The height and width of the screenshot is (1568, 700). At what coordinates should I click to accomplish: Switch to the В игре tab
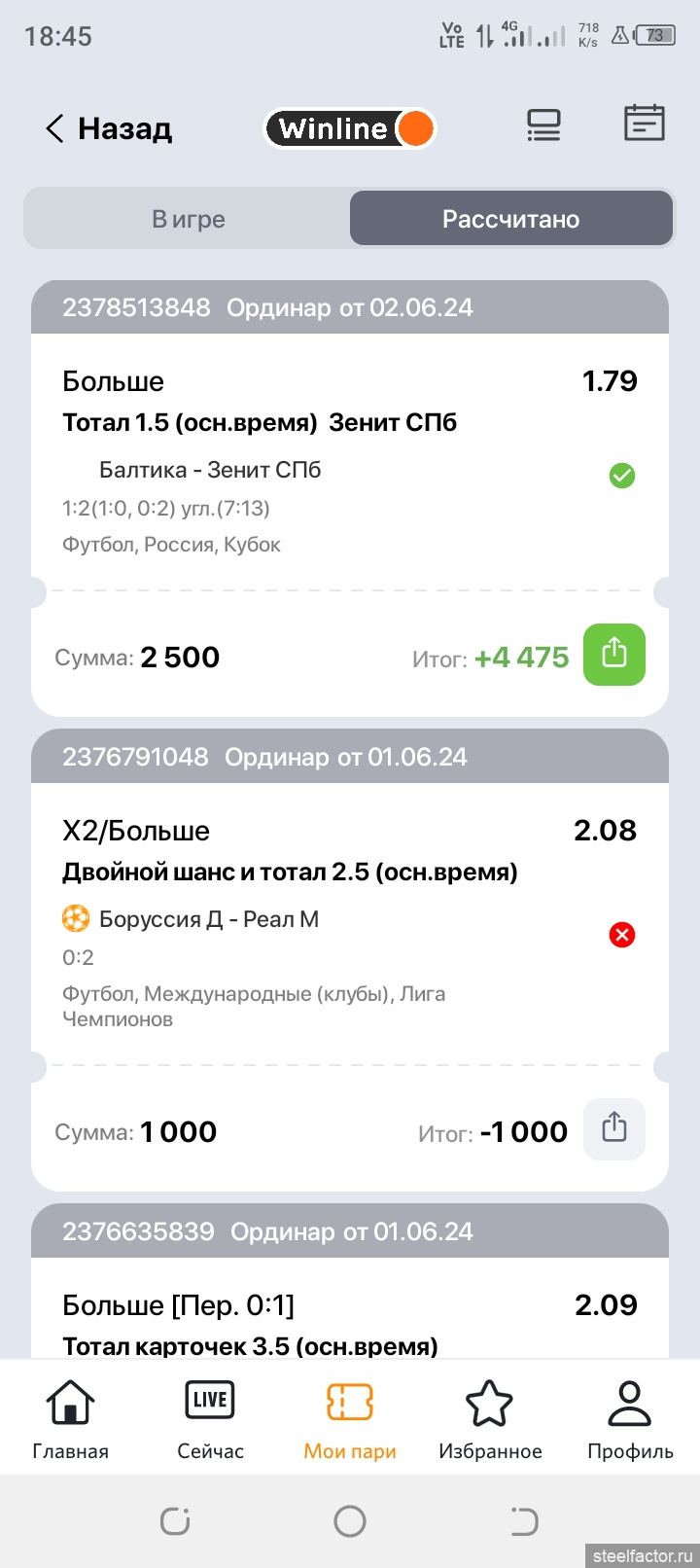(188, 219)
